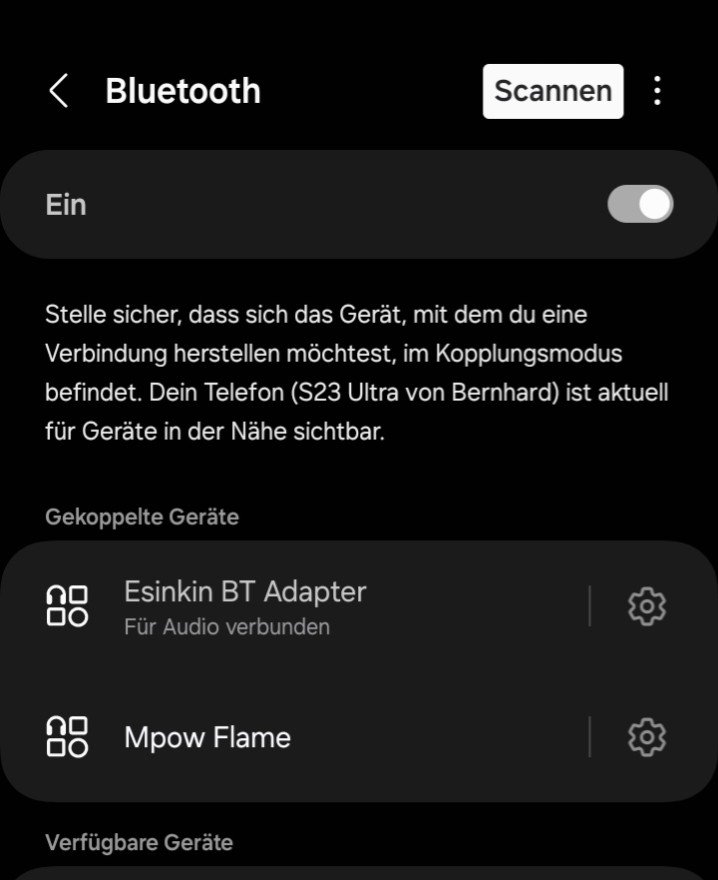The height and width of the screenshot is (880, 718).
Task: Open settings gear for Esinkin BT Adapter
Action: (x=646, y=606)
